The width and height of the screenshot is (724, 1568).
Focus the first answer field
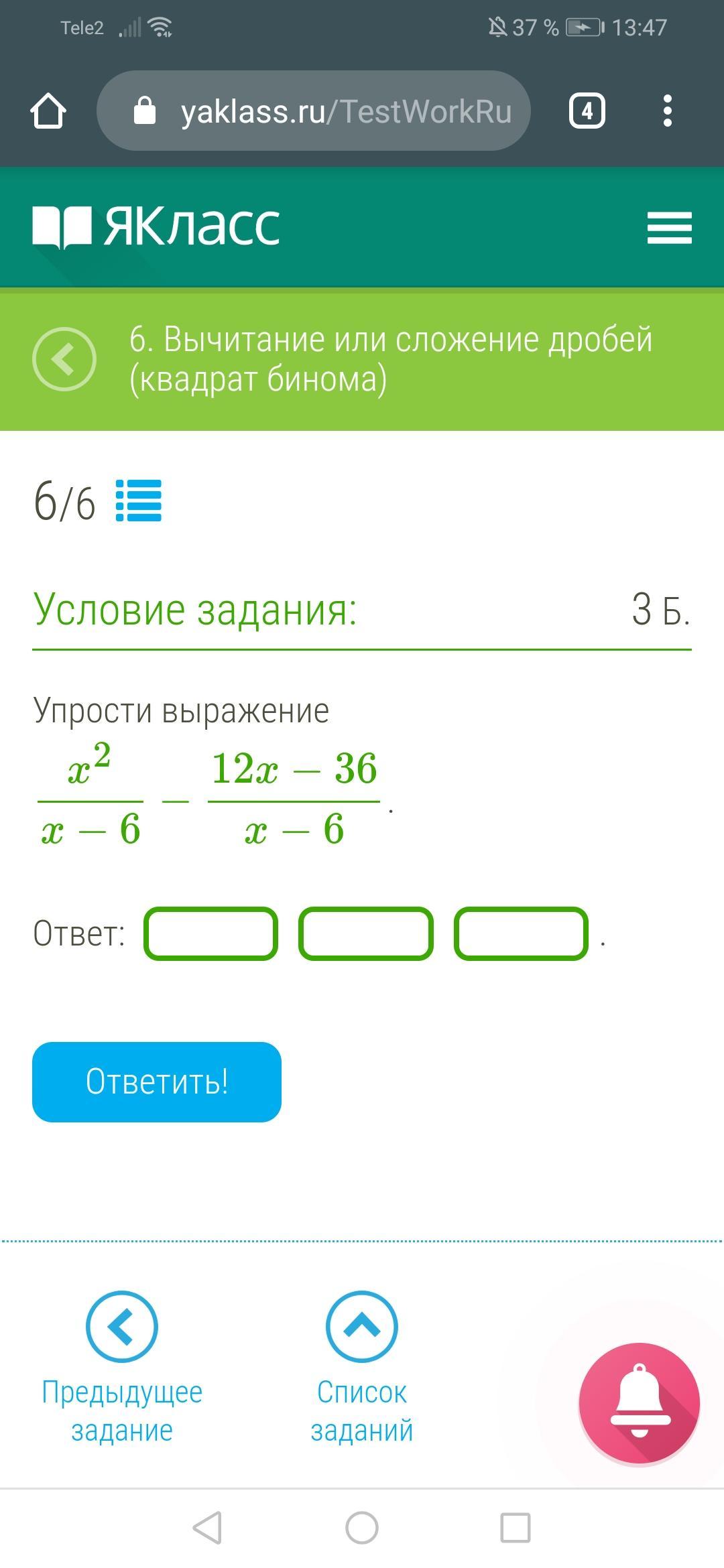click(x=210, y=933)
